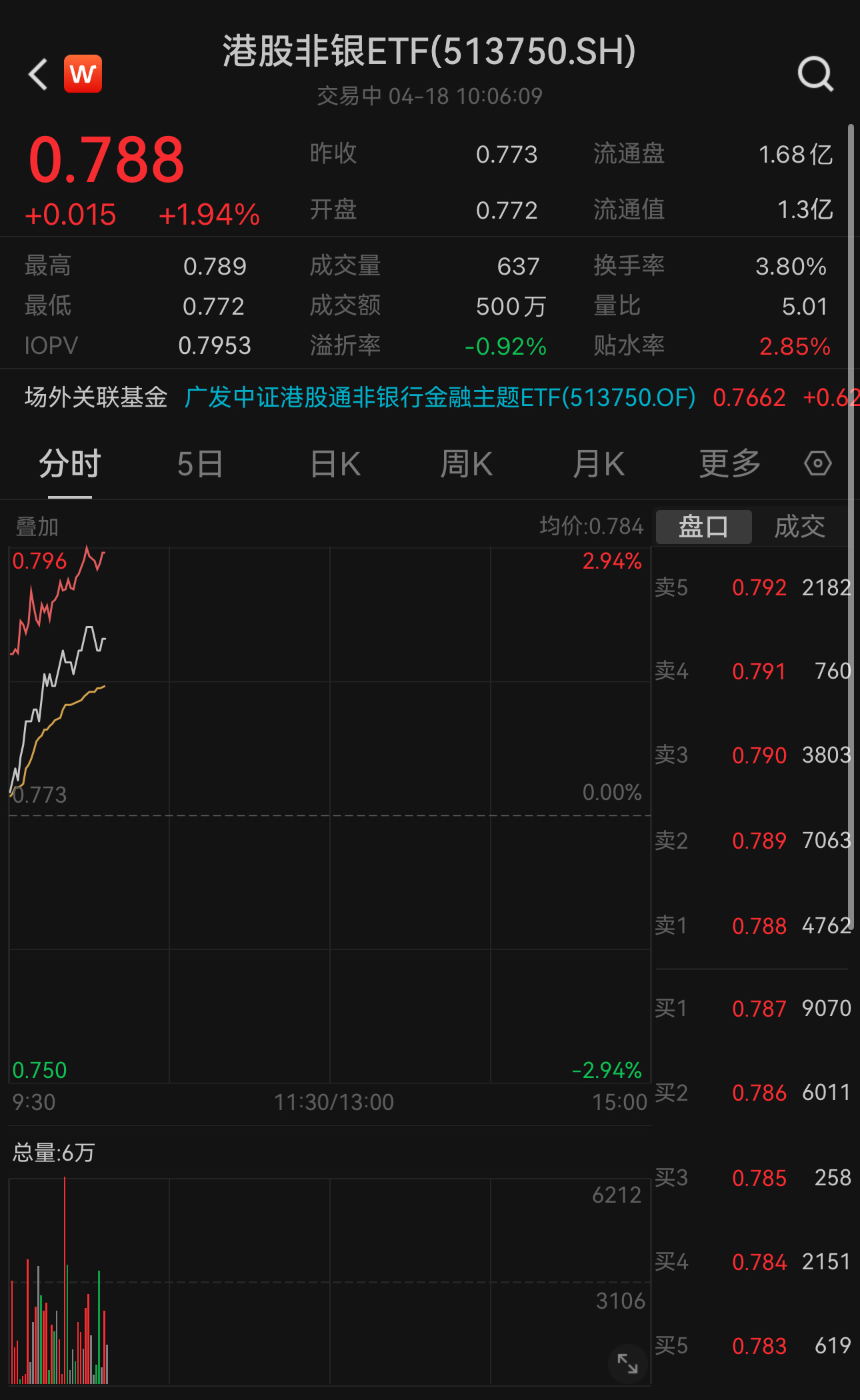Click the 分时 intraday chart label
The width and height of the screenshot is (860, 1400).
click(x=69, y=463)
